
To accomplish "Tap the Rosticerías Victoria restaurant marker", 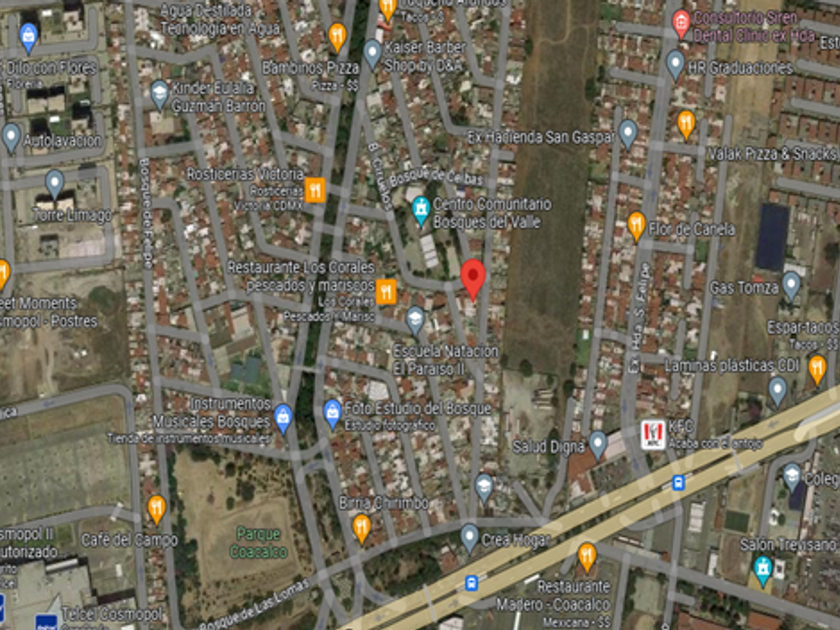I will pos(315,190).
